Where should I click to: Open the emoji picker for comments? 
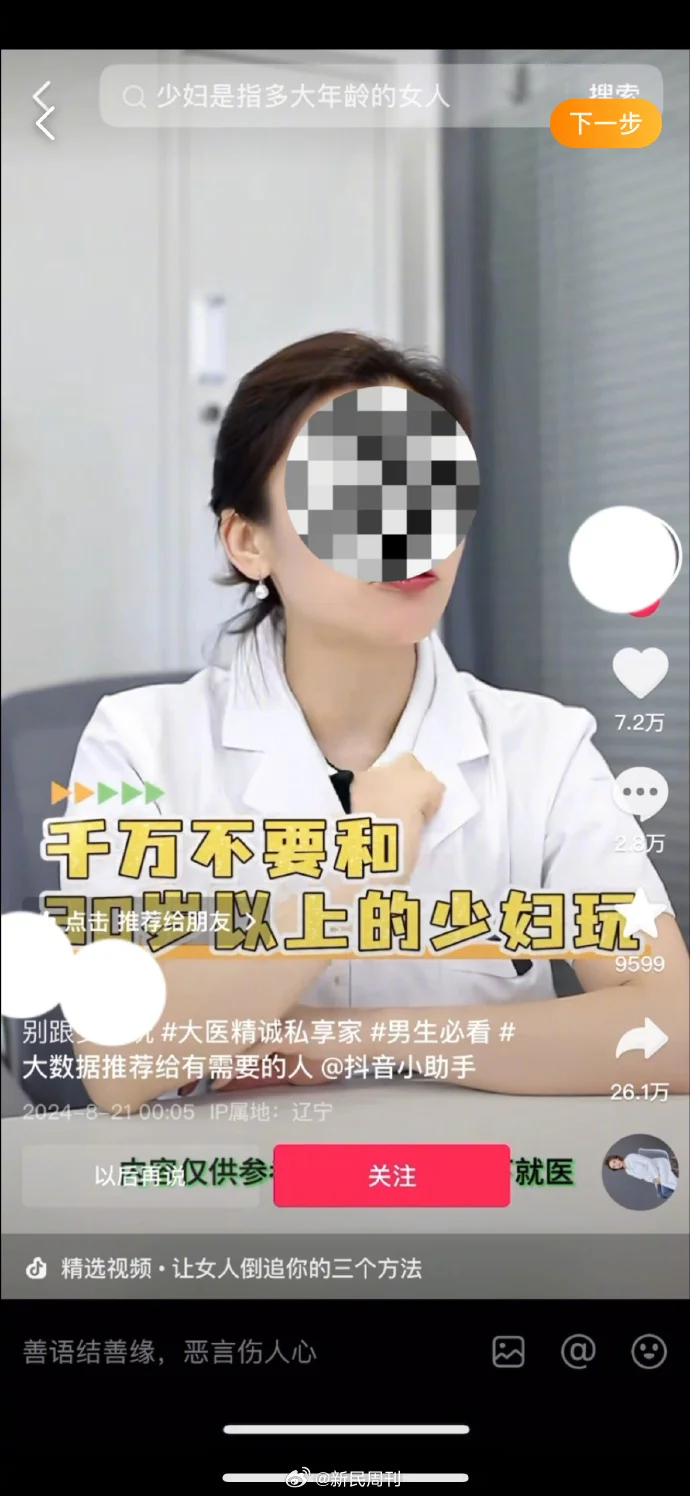pyautogui.click(x=649, y=1352)
